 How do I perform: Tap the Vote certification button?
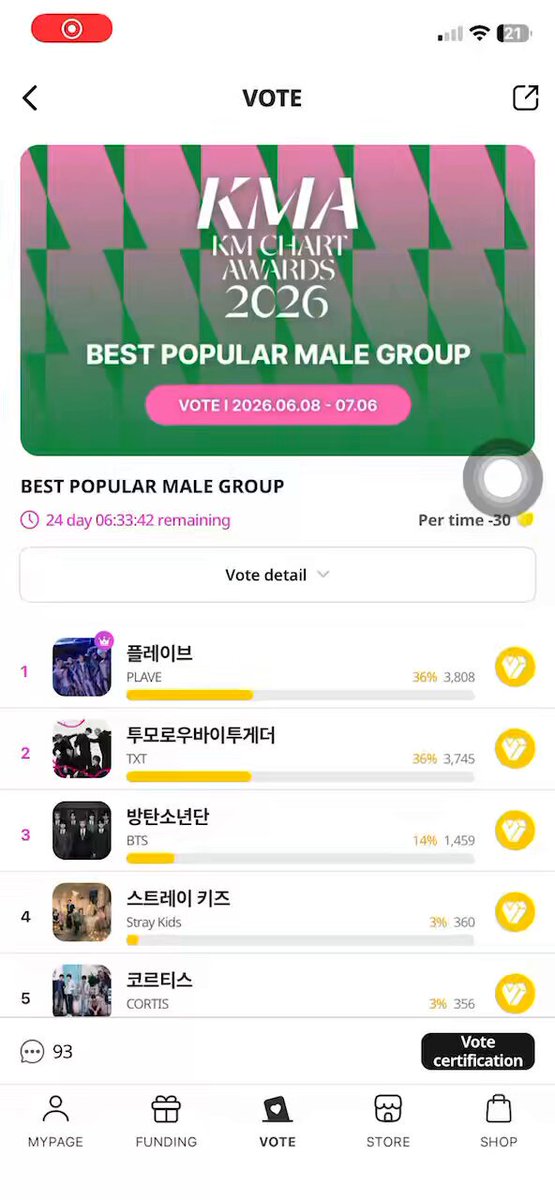(x=478, y=1051)
